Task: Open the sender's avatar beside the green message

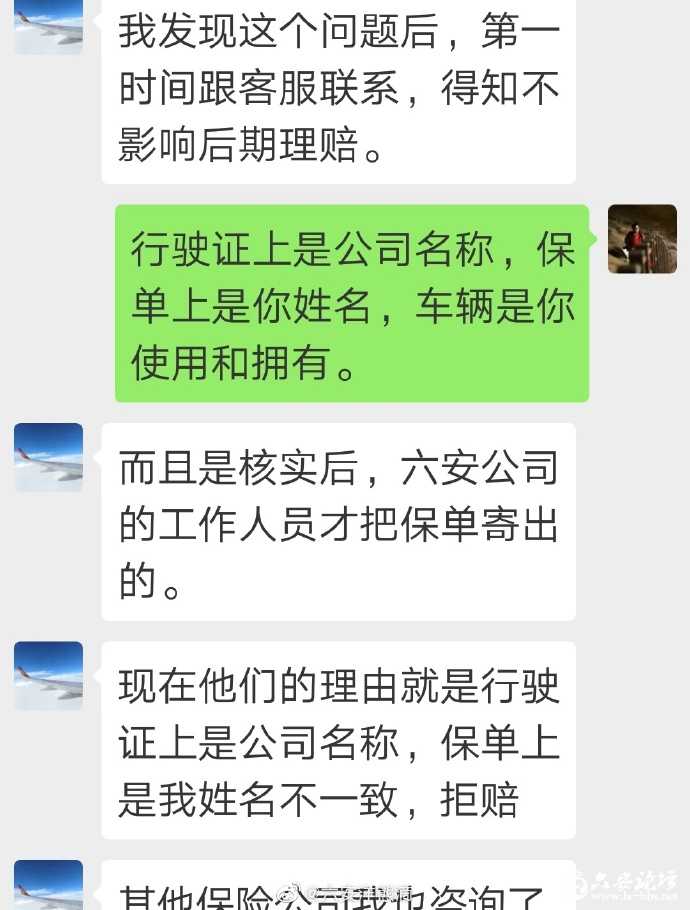Action: click(642, 239)
